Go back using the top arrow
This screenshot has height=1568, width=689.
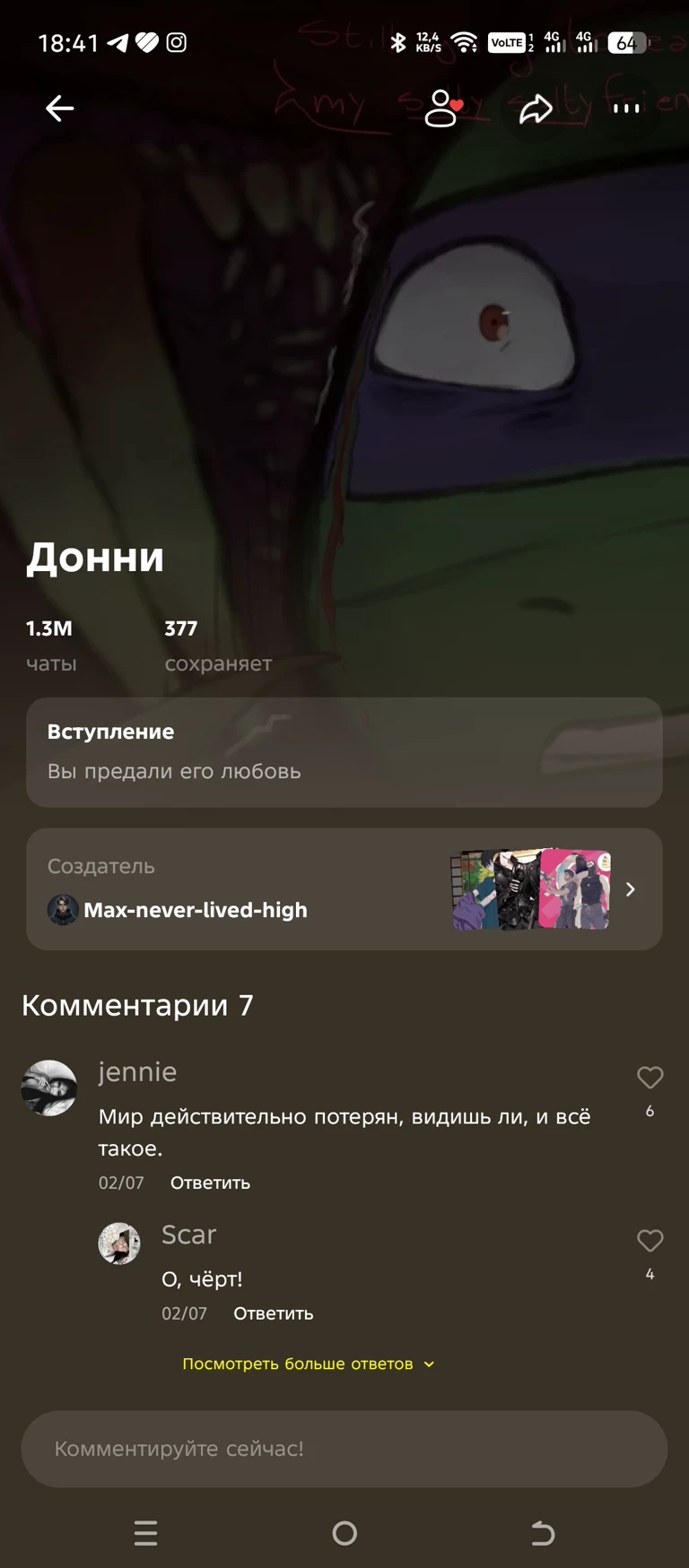coord(59,108)
